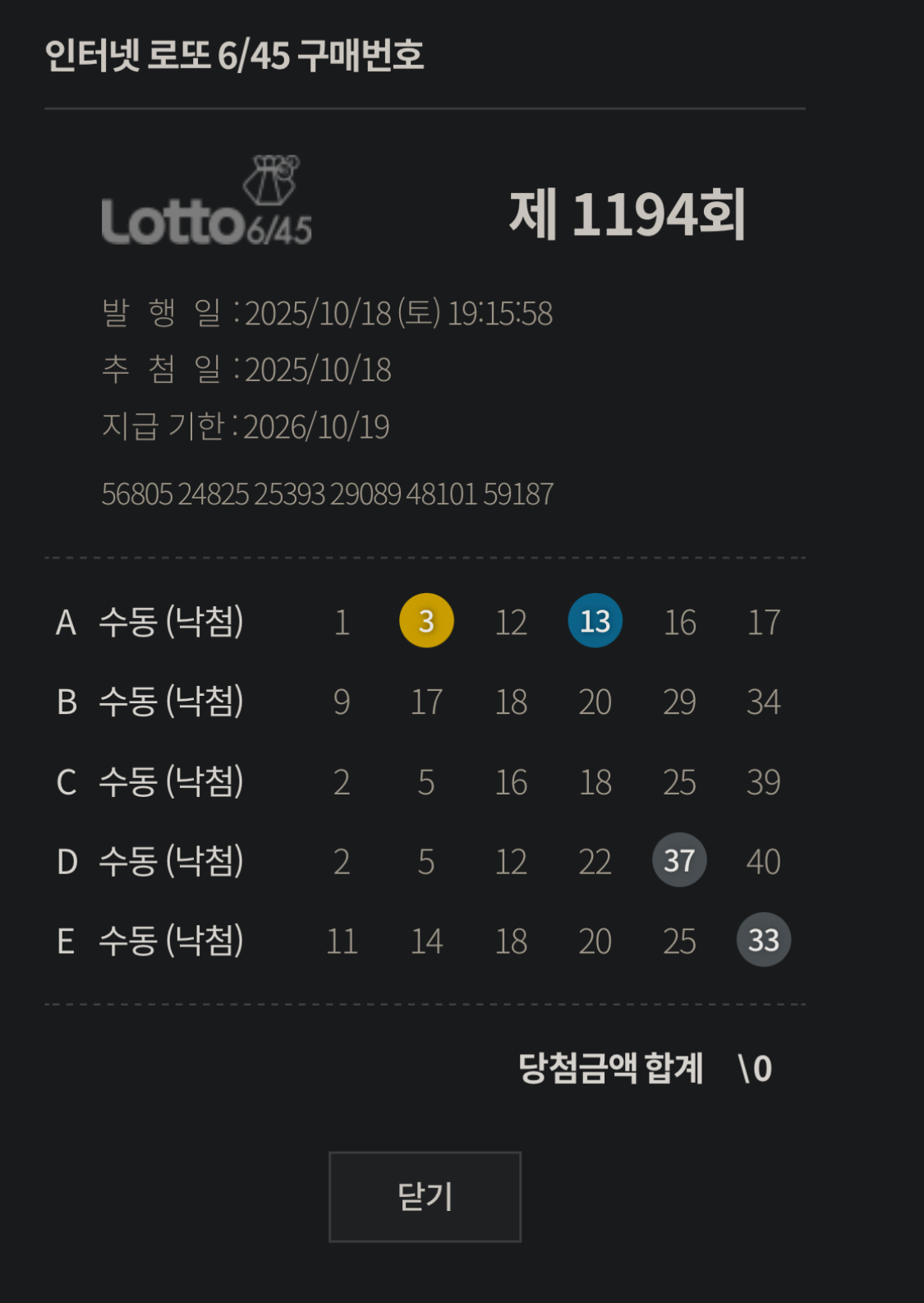Close the lotto purchase numbers popup
Viewport: 924px width, 1303px height.
425,1196
